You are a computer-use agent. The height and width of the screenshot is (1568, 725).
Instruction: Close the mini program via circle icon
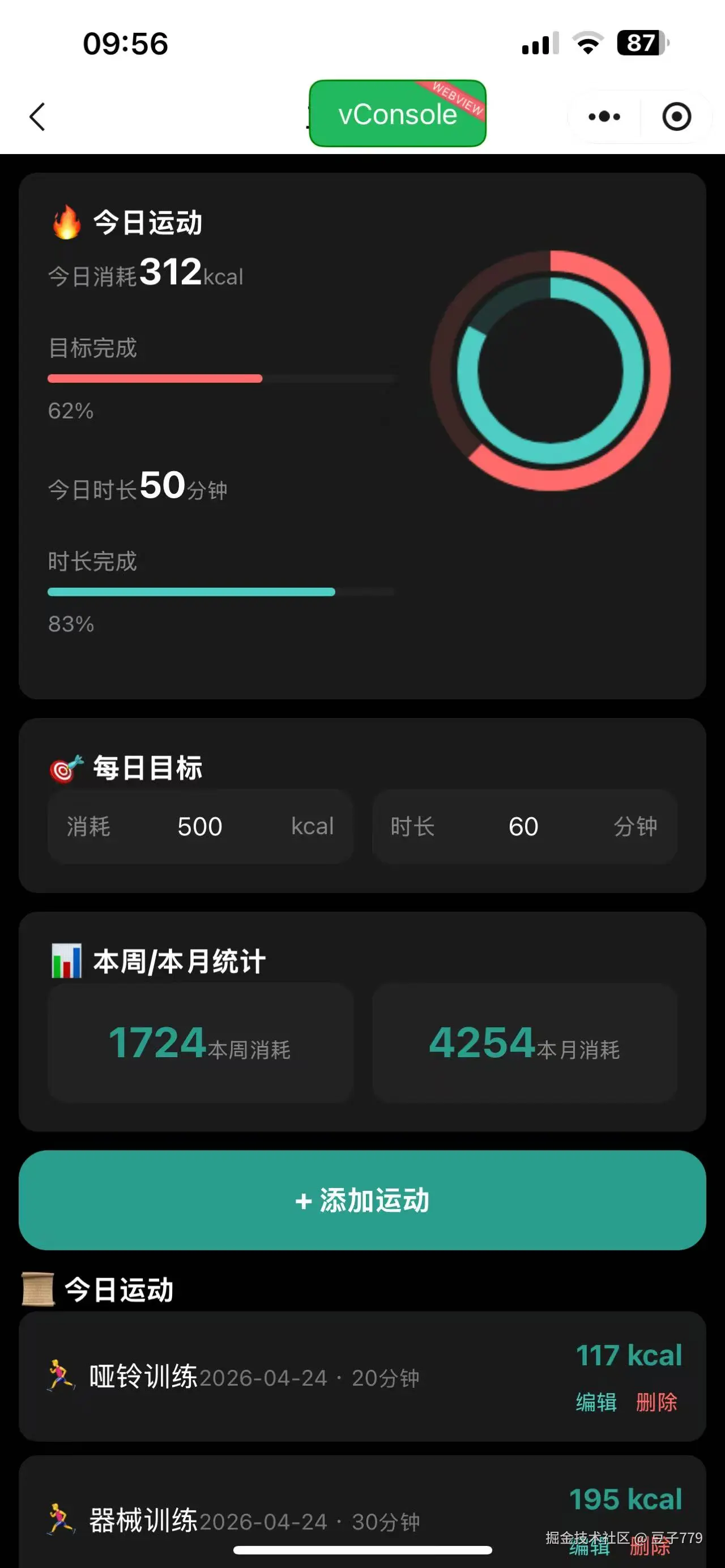676,116
